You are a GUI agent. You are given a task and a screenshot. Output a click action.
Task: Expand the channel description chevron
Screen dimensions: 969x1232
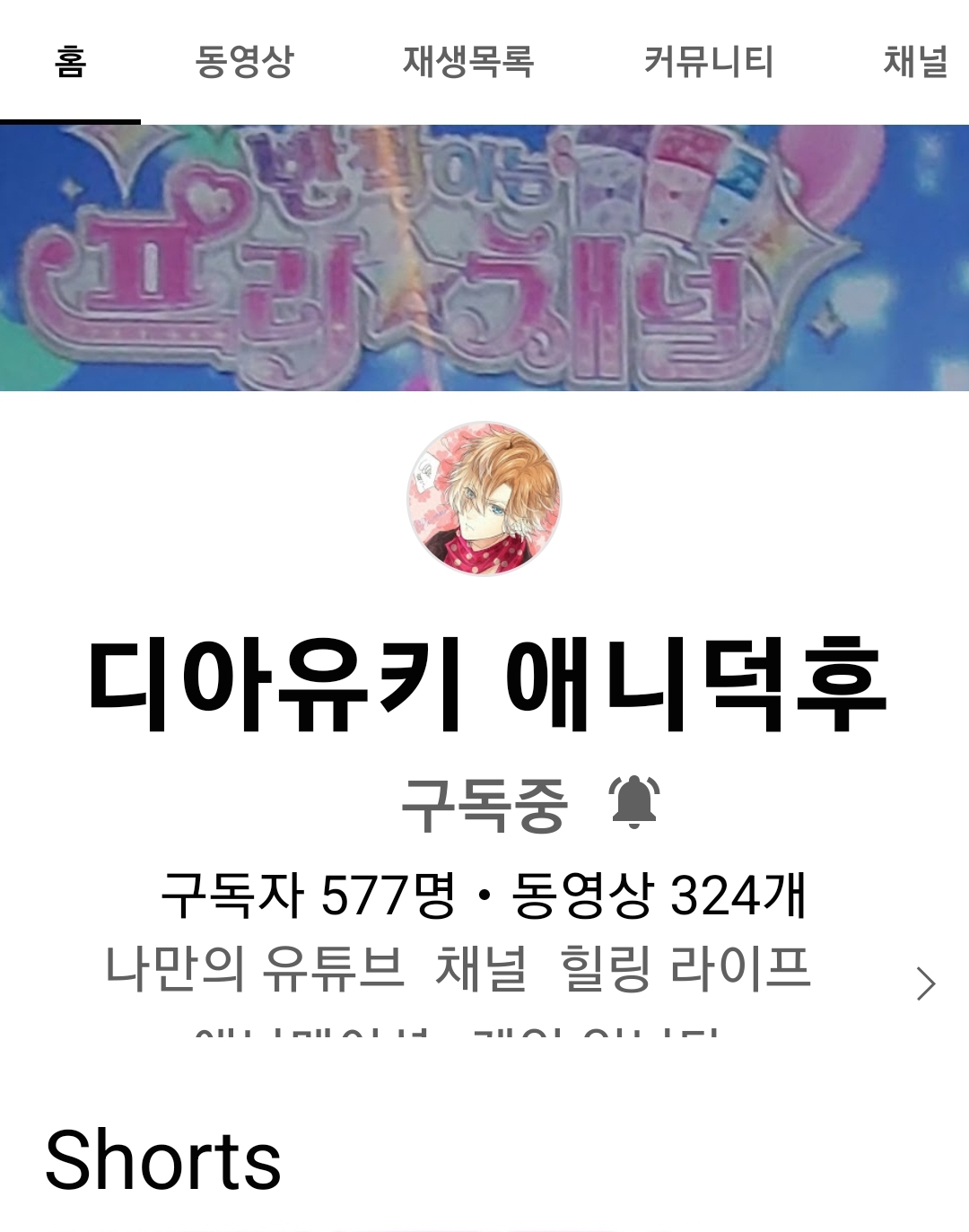pyautogui.click(x=926, y=983)
